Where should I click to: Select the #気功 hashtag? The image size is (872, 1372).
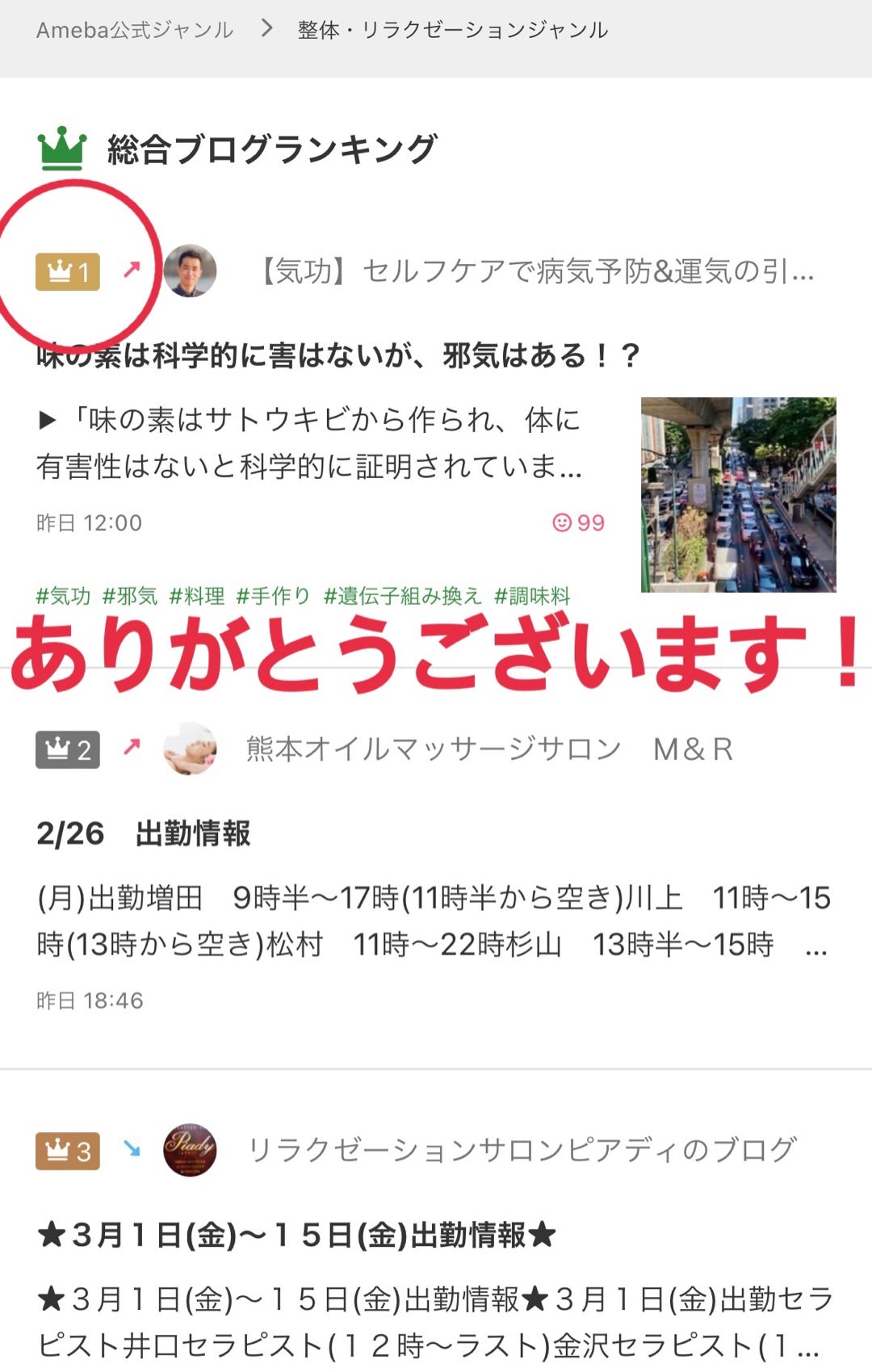pyautogui.click(x=63, y=596)
